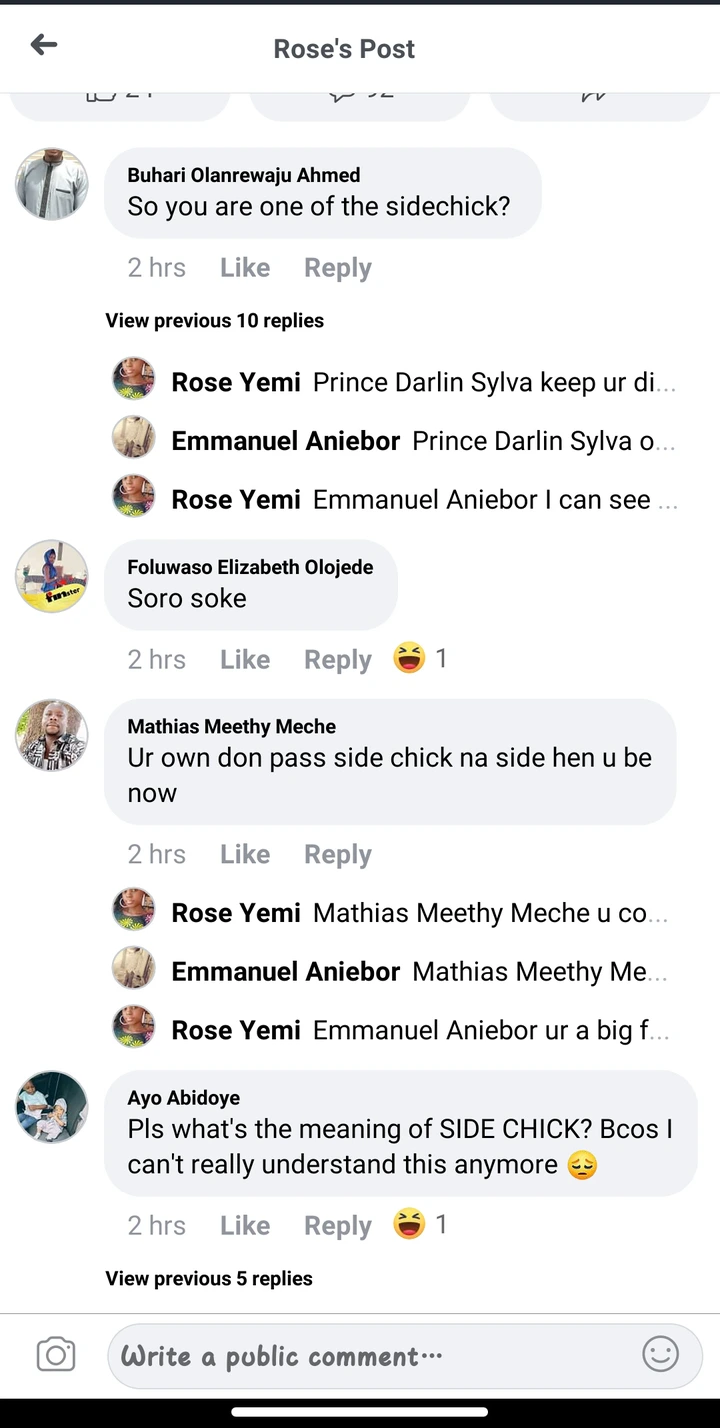720x1428 pixels.
Task: Reply to Ayo Abidoye's comment
Action: pos(337,1226)
